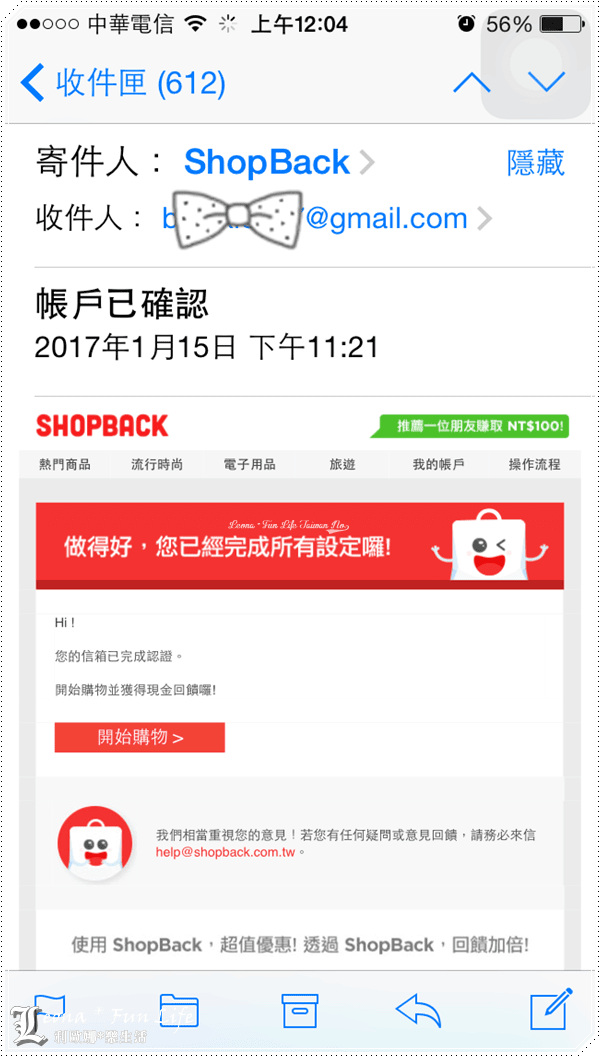Compose a new email
This screenshot has width=600, height=1057.
(549, 1010)
